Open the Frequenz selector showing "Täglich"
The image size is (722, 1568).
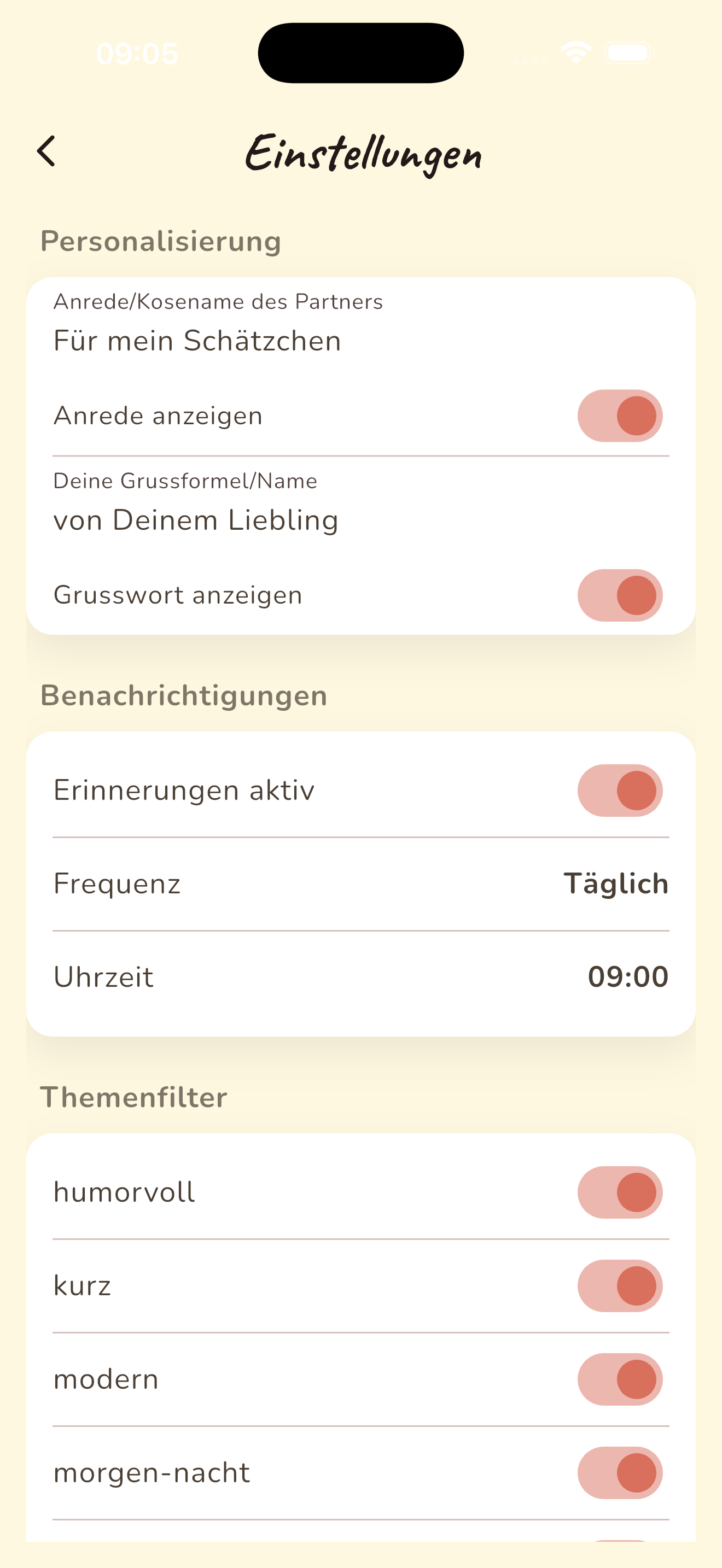[x=616, y=884]
